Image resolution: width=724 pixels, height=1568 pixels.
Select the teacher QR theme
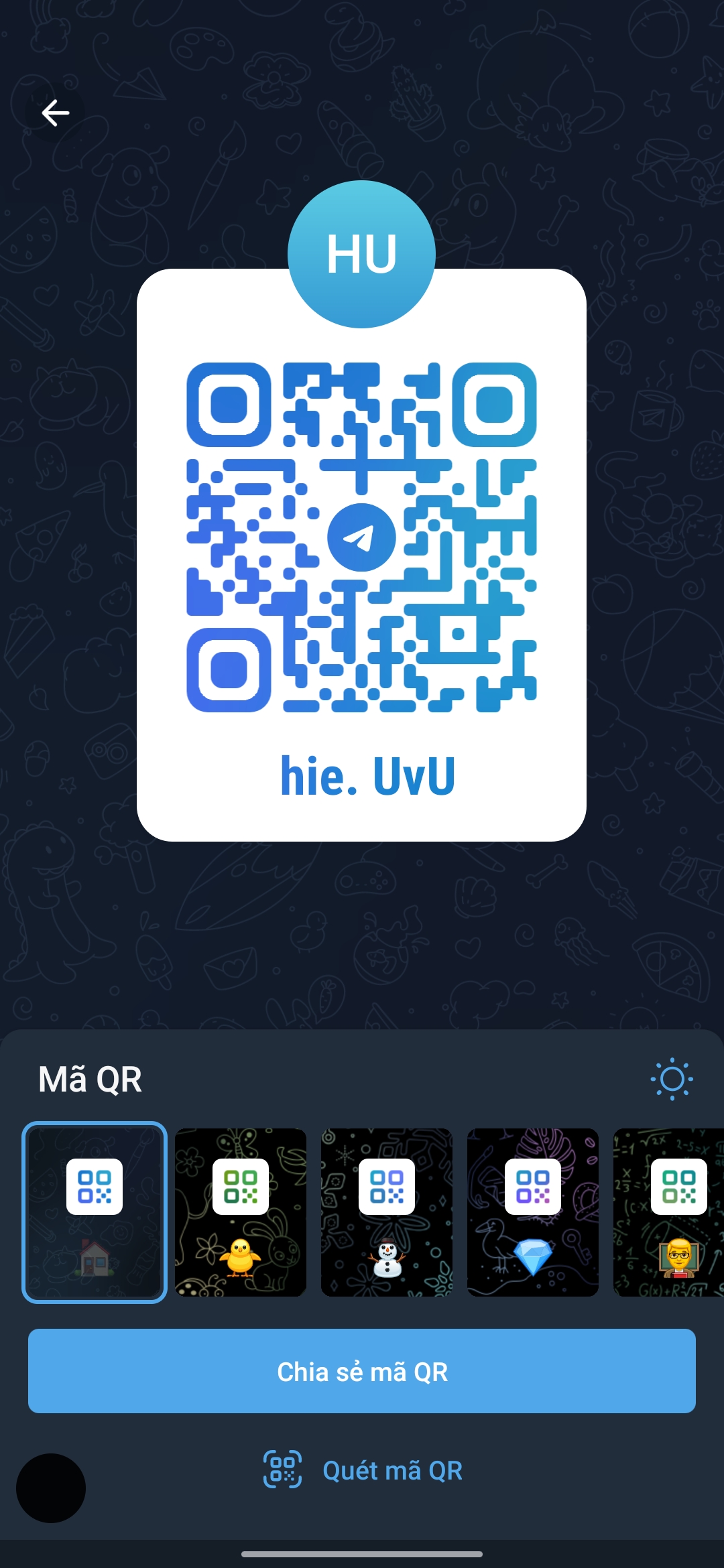670,1212
